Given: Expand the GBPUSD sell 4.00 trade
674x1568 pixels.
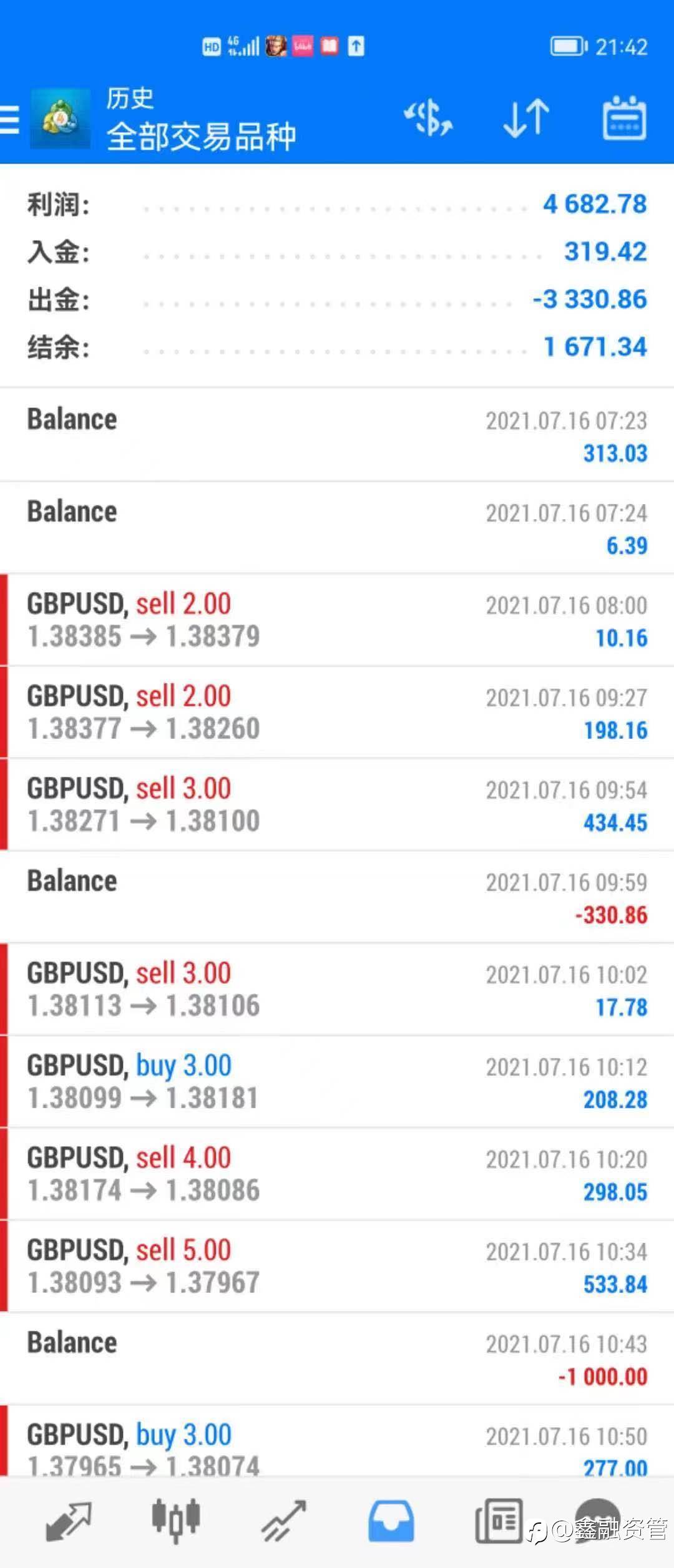Looking at the screenshot, I should pyautogui.click(x=337, y=1174).
